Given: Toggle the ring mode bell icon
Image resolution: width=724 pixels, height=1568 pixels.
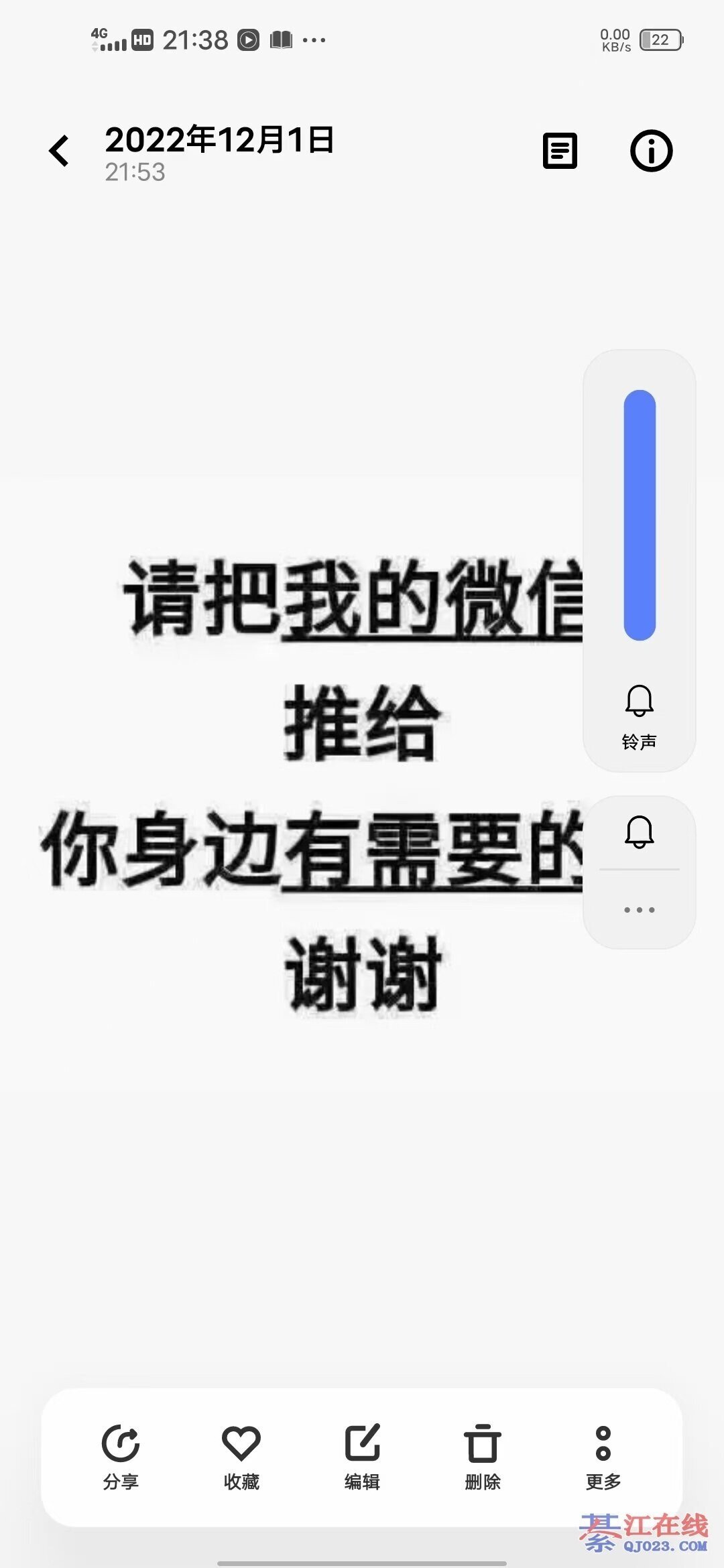Looking at the screenshot, I should (640, 832).
